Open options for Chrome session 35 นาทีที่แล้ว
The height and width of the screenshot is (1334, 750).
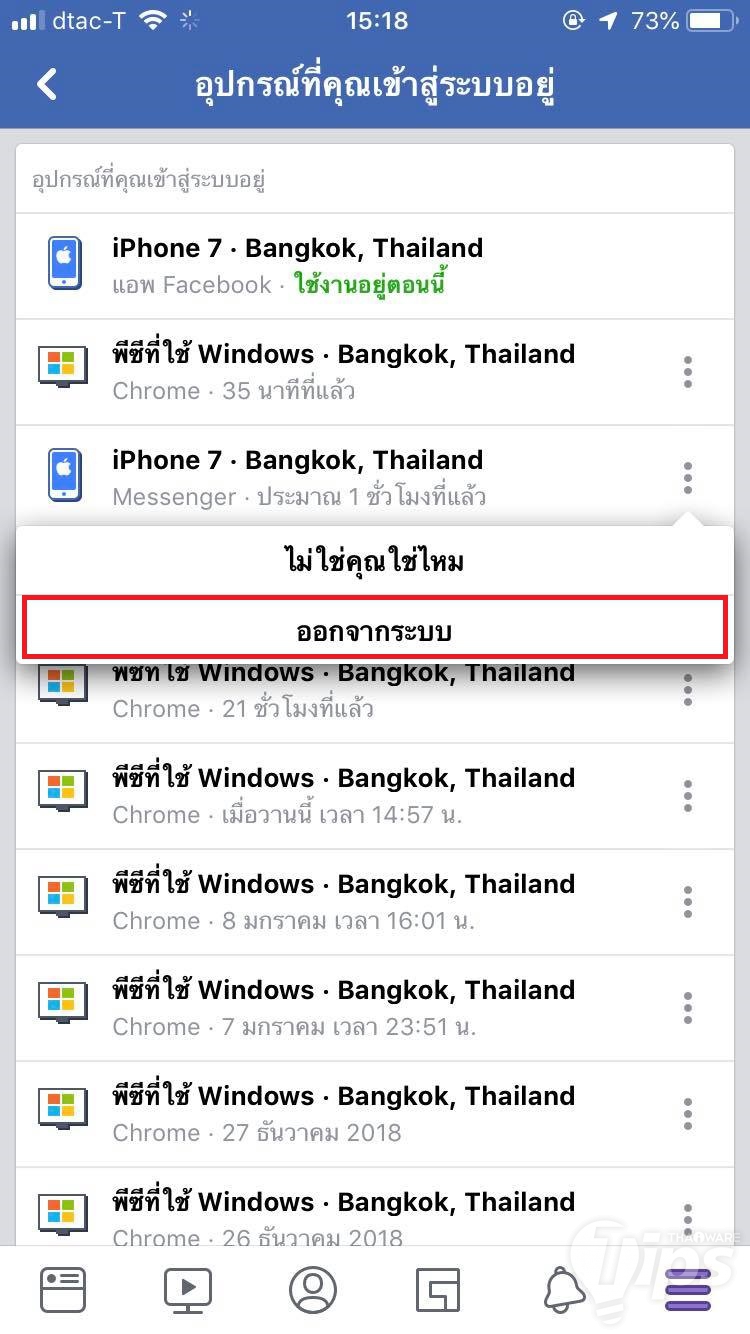(687, 372)
